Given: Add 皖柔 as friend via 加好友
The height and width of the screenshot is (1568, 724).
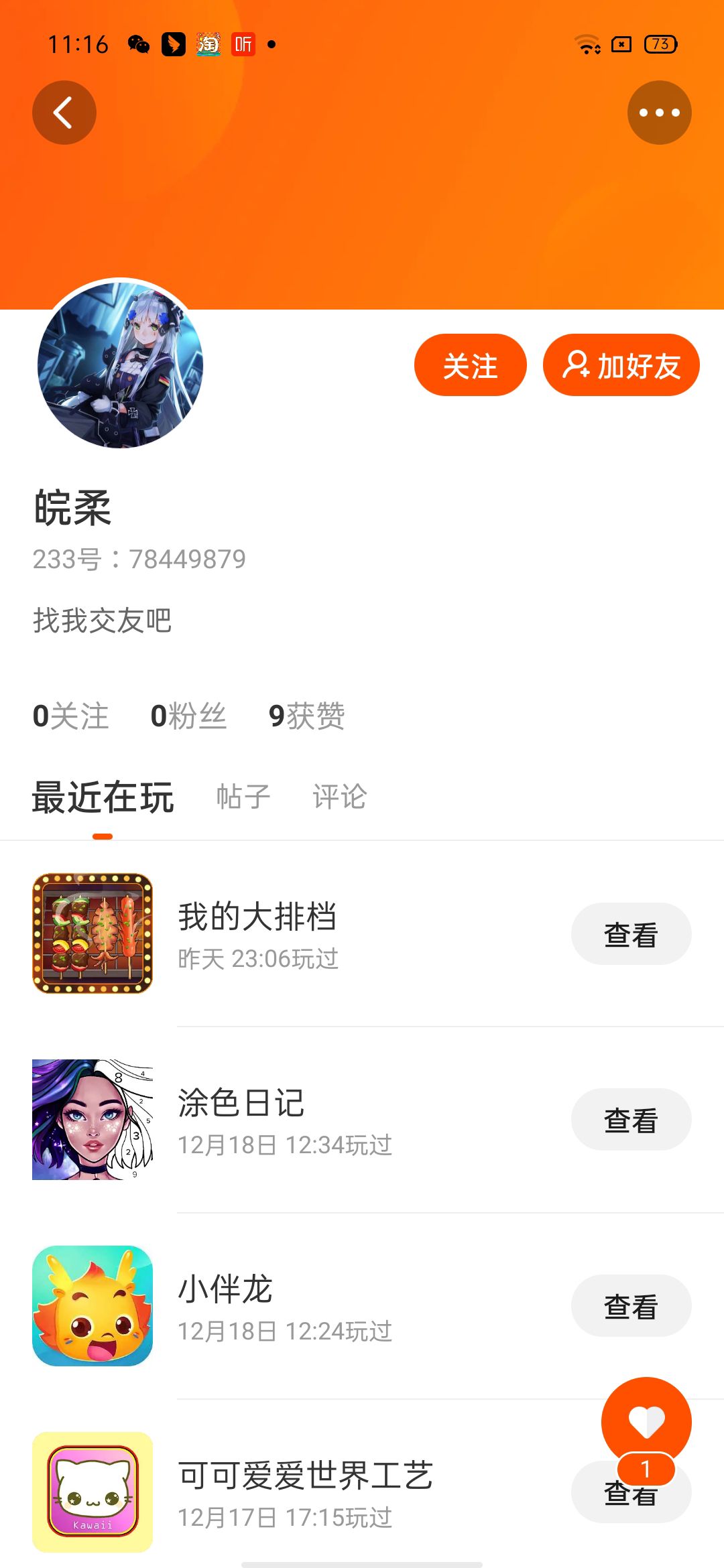Looking at the screenshot, I should 621,366.
